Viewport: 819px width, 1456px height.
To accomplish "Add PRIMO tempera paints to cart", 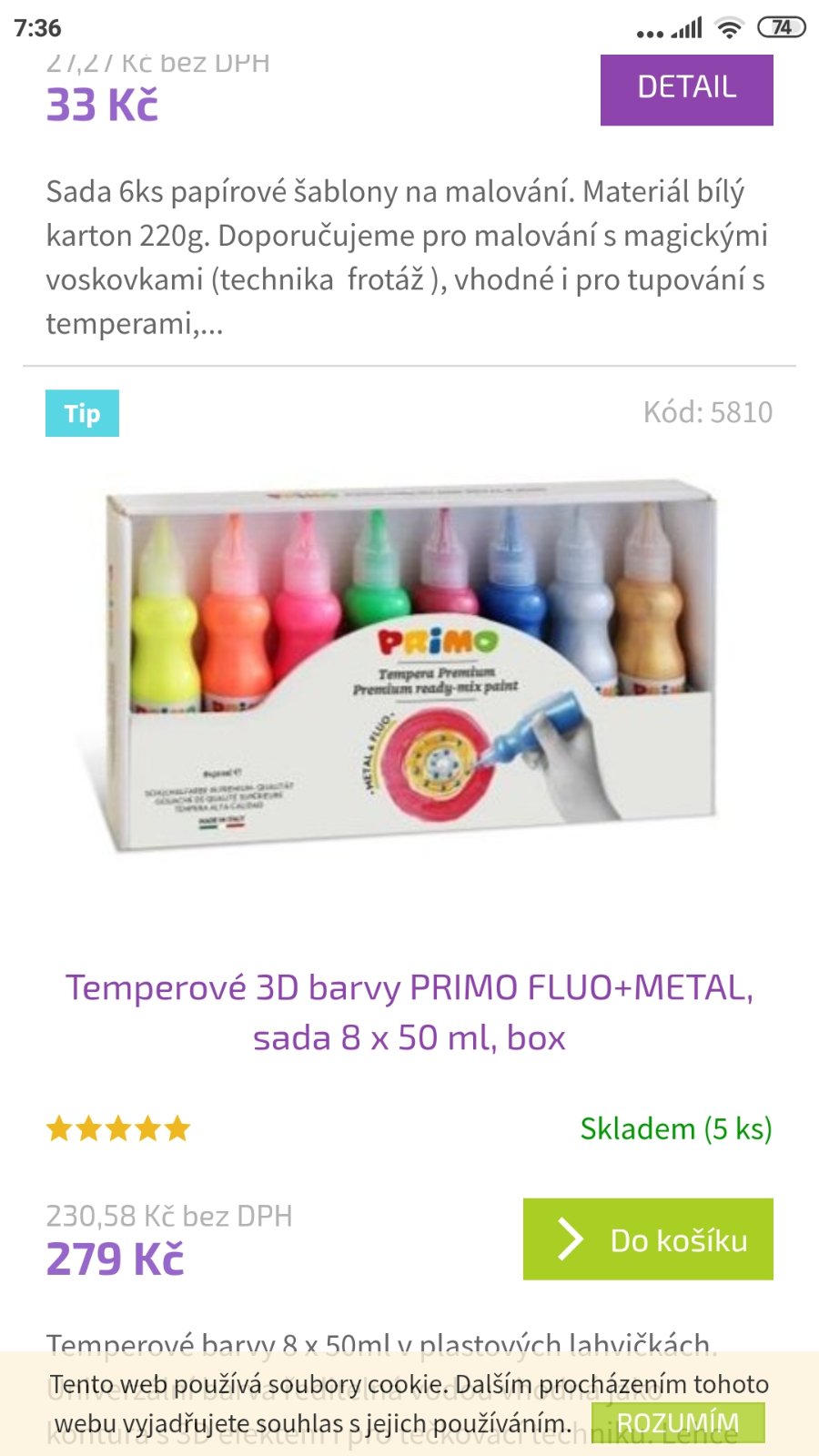I will [x=648, y=1239].
